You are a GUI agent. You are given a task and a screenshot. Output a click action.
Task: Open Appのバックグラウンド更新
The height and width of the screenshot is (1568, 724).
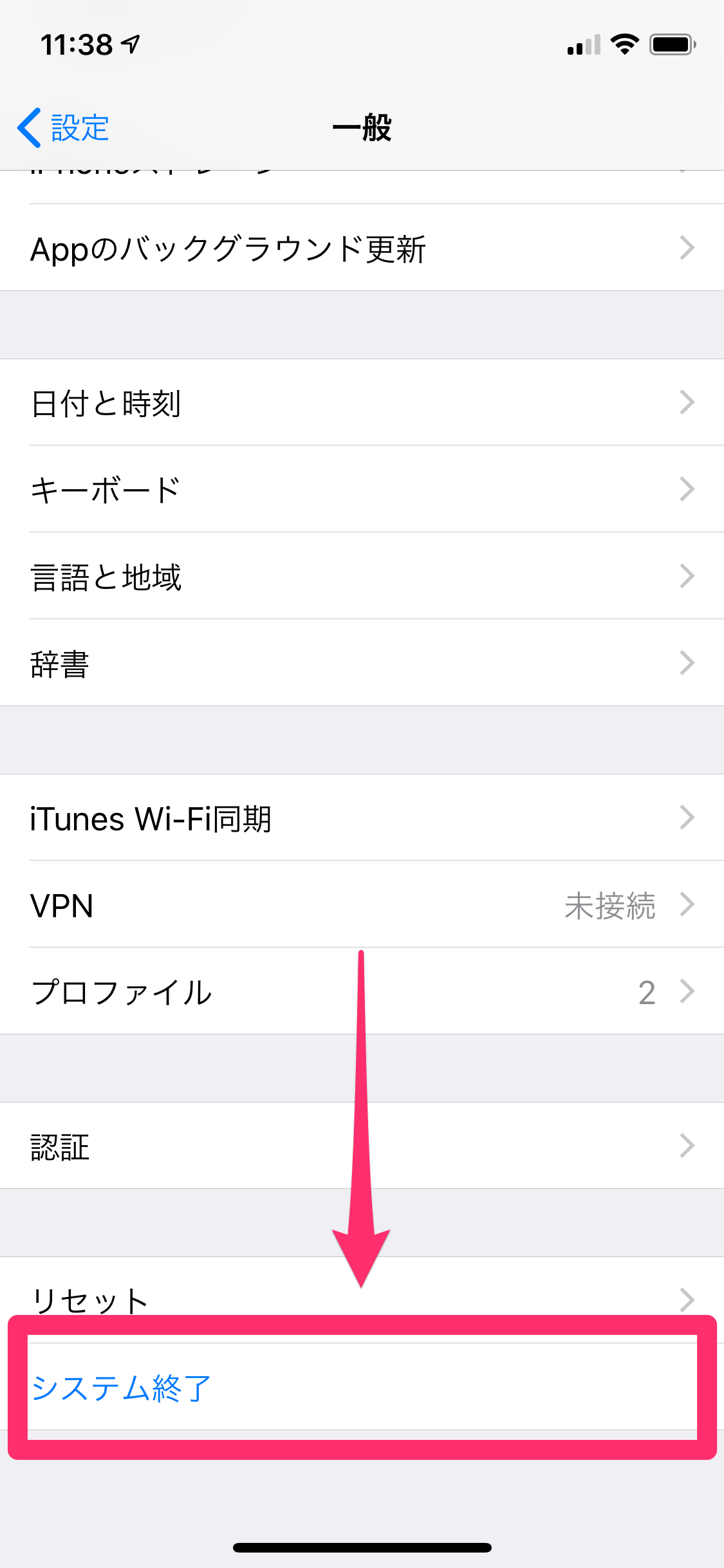(360, 248)
